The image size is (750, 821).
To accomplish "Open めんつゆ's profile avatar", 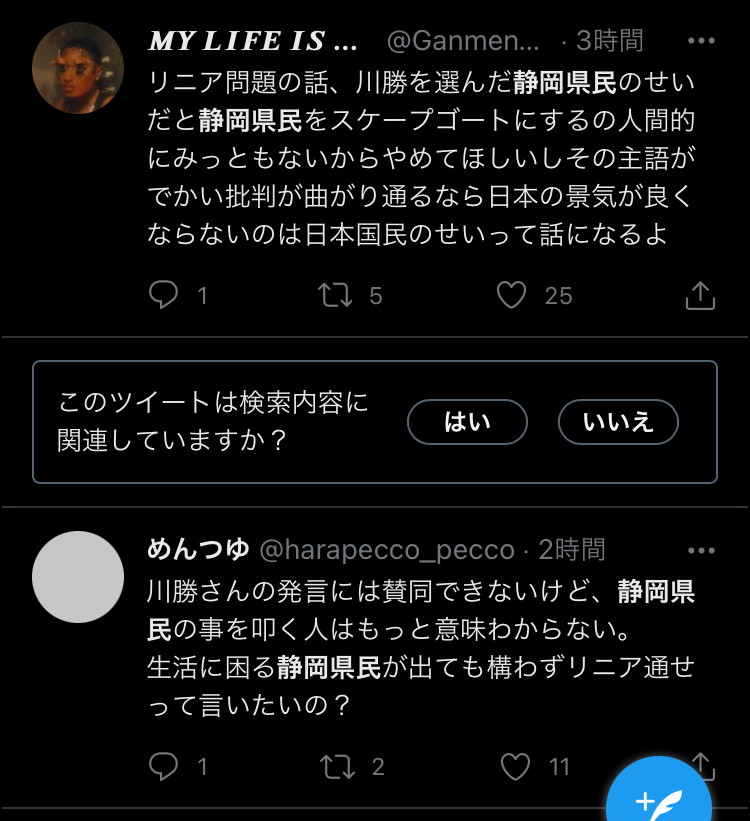I will click(x=78, y=577).
